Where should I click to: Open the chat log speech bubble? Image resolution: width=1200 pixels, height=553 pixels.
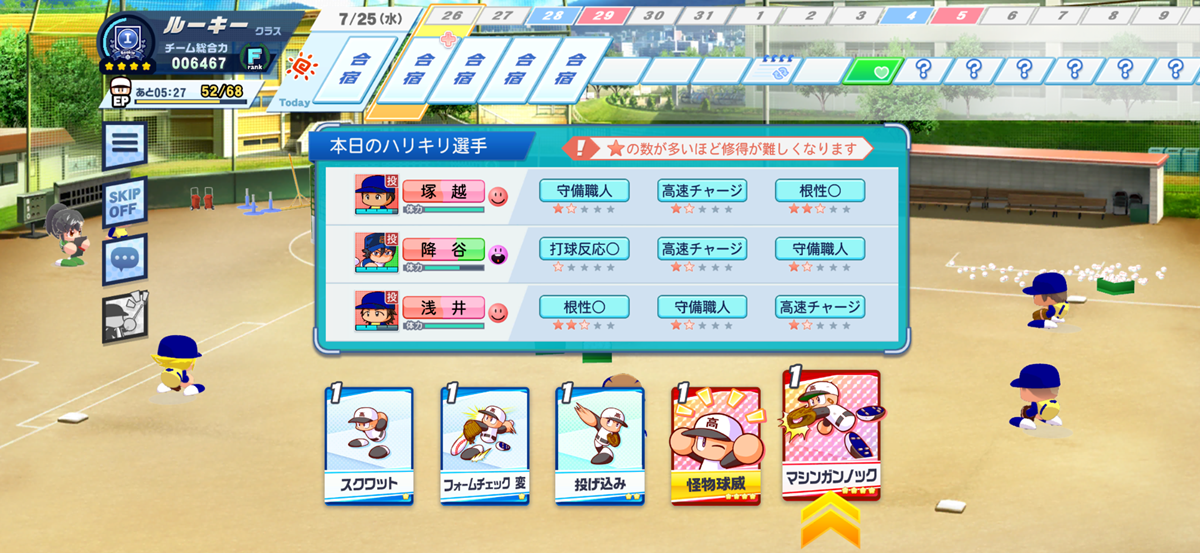[125, 259]
